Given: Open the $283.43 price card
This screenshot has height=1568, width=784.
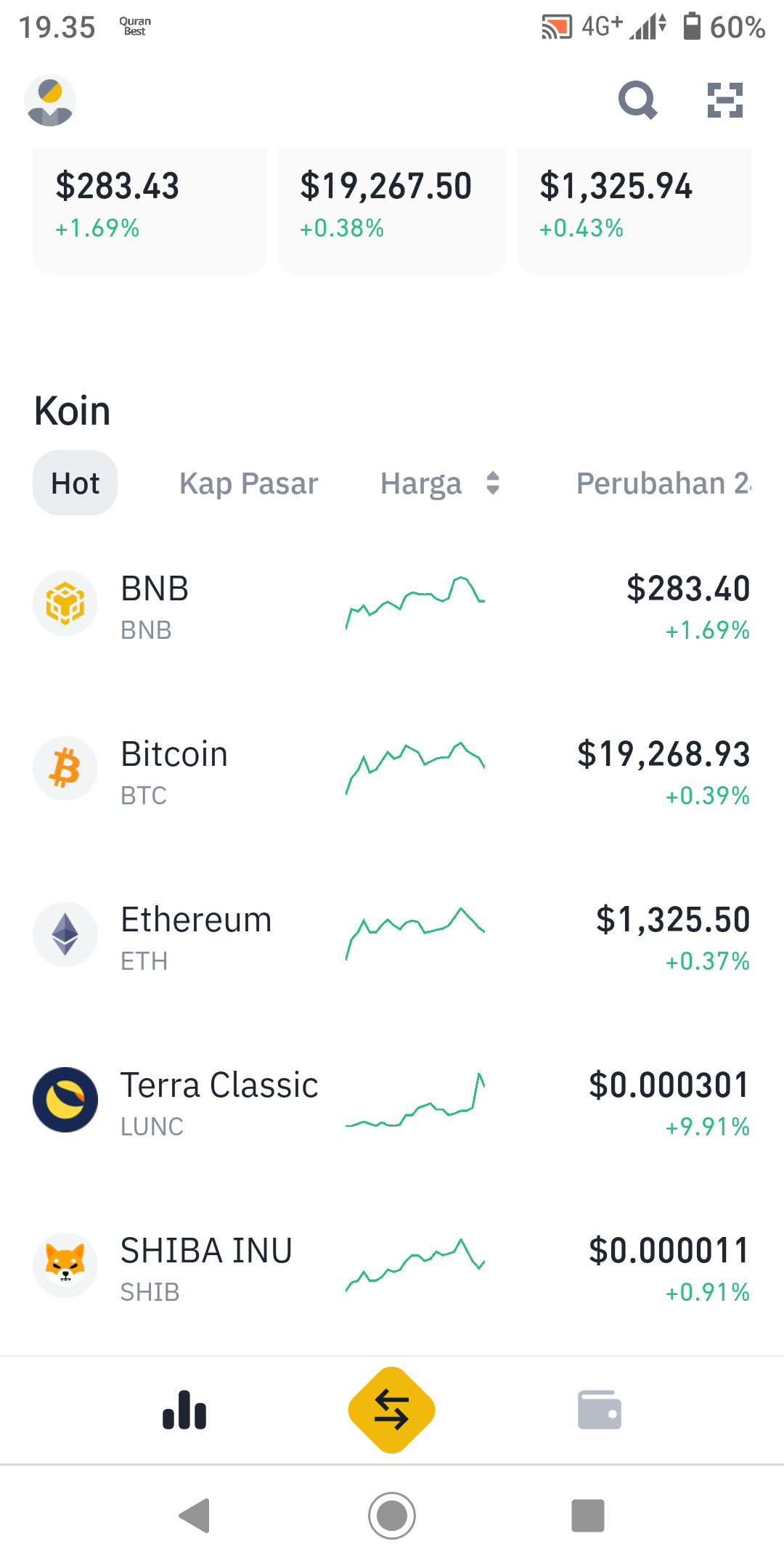Looking at the screenshot, I should [x=150, y=211].
